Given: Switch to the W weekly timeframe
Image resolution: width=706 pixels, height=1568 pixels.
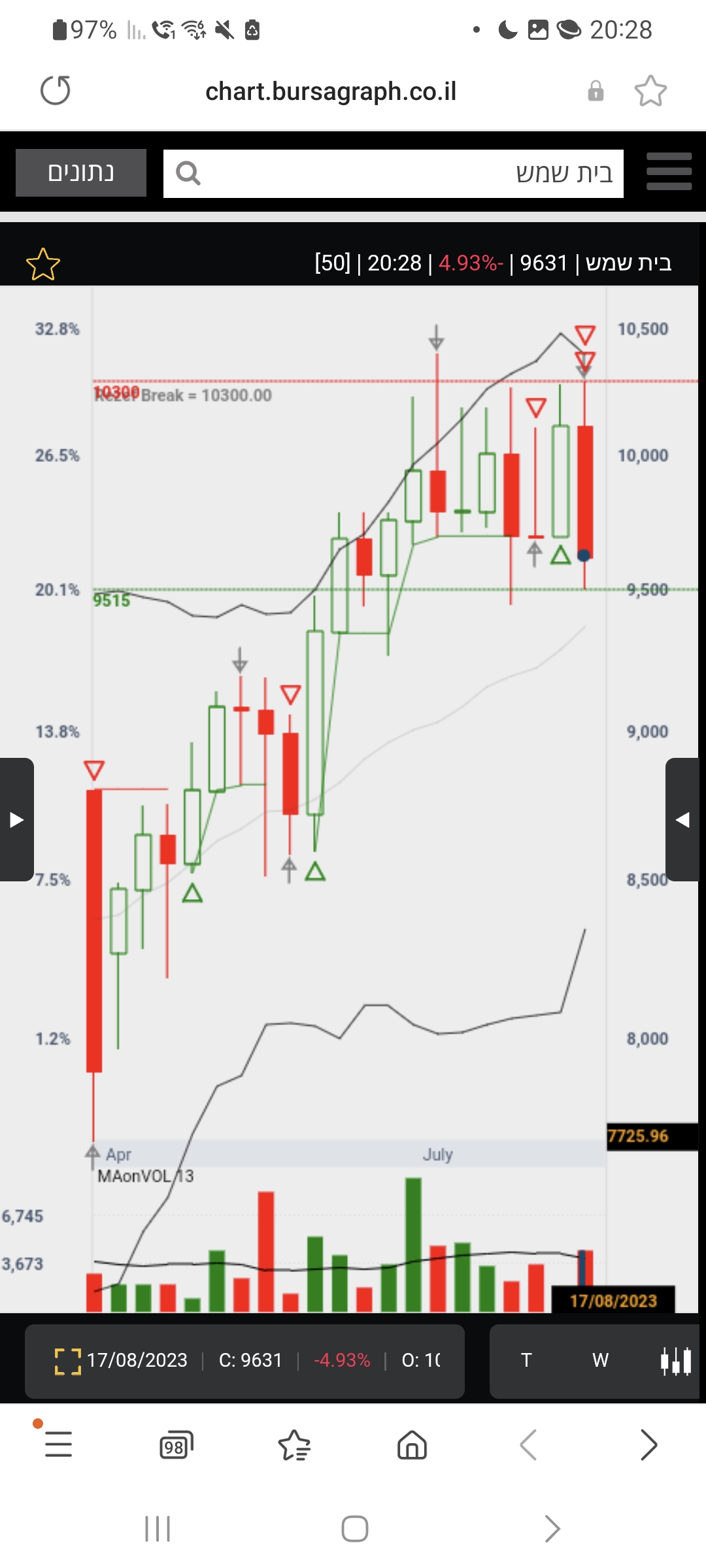Looking at the screenshot, I should coord(600,1360).
